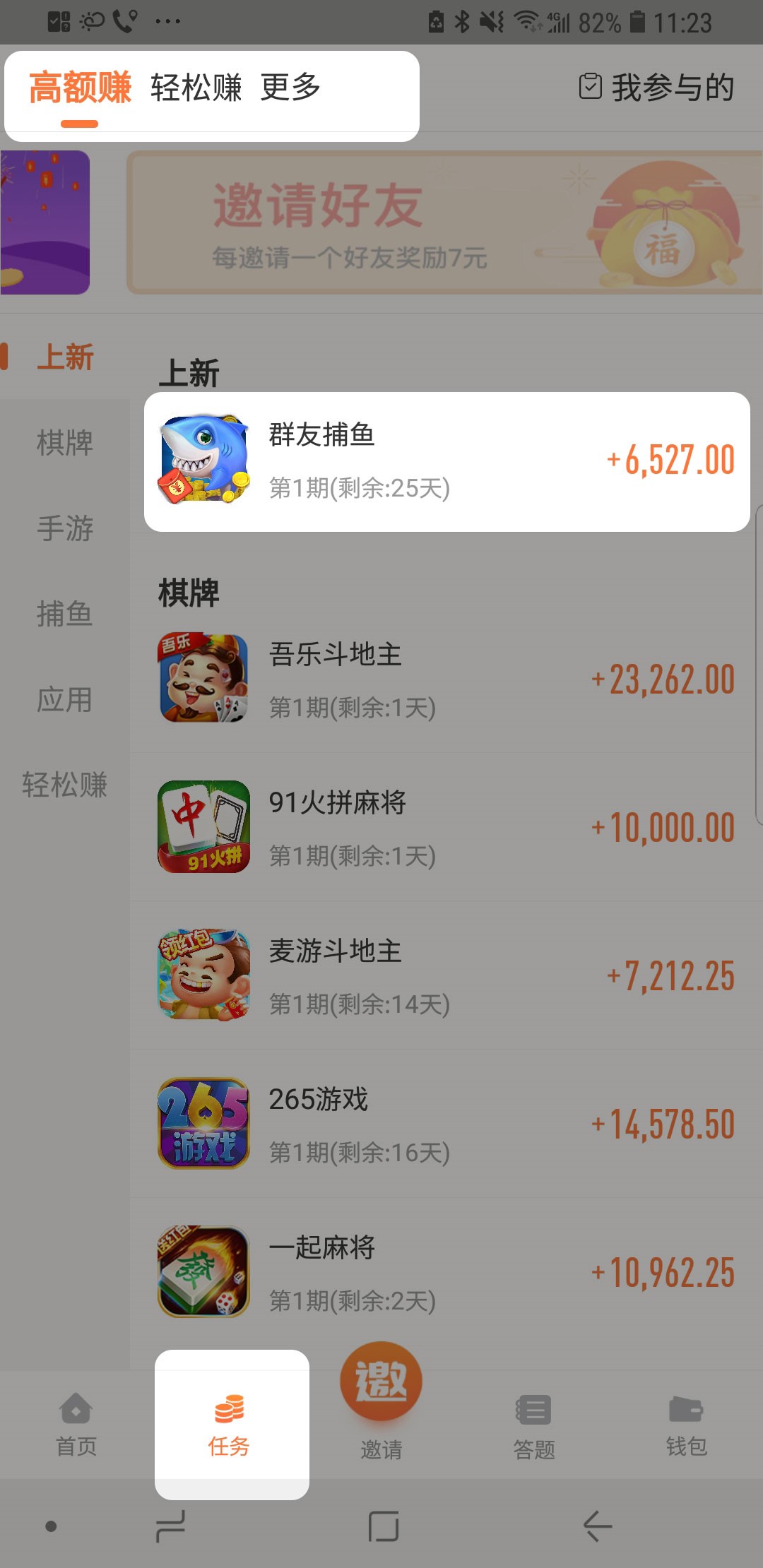Screen dimensions: 763x1568
Task: Select the 手游 side category
Action: 64,528
